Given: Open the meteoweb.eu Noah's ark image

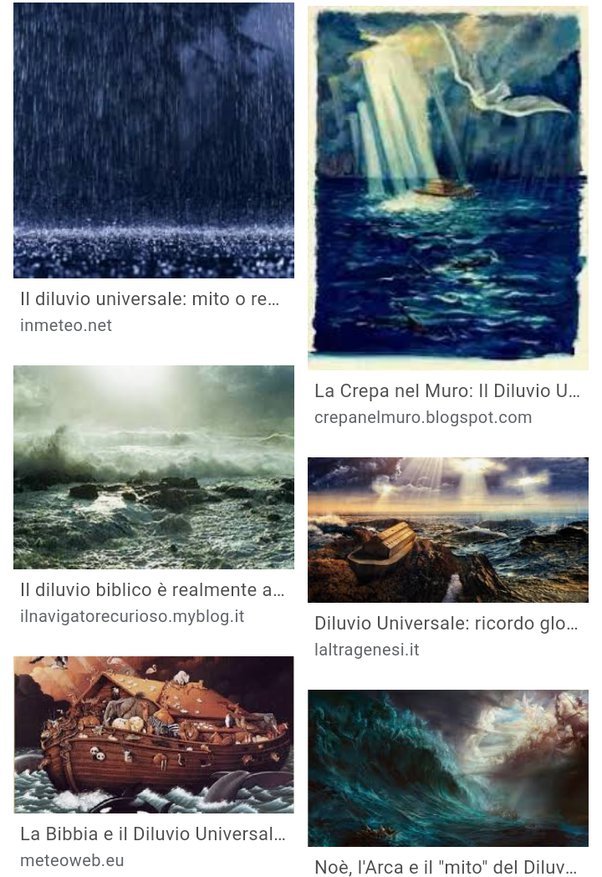Looking at the screenshot, I should (153, 735).
